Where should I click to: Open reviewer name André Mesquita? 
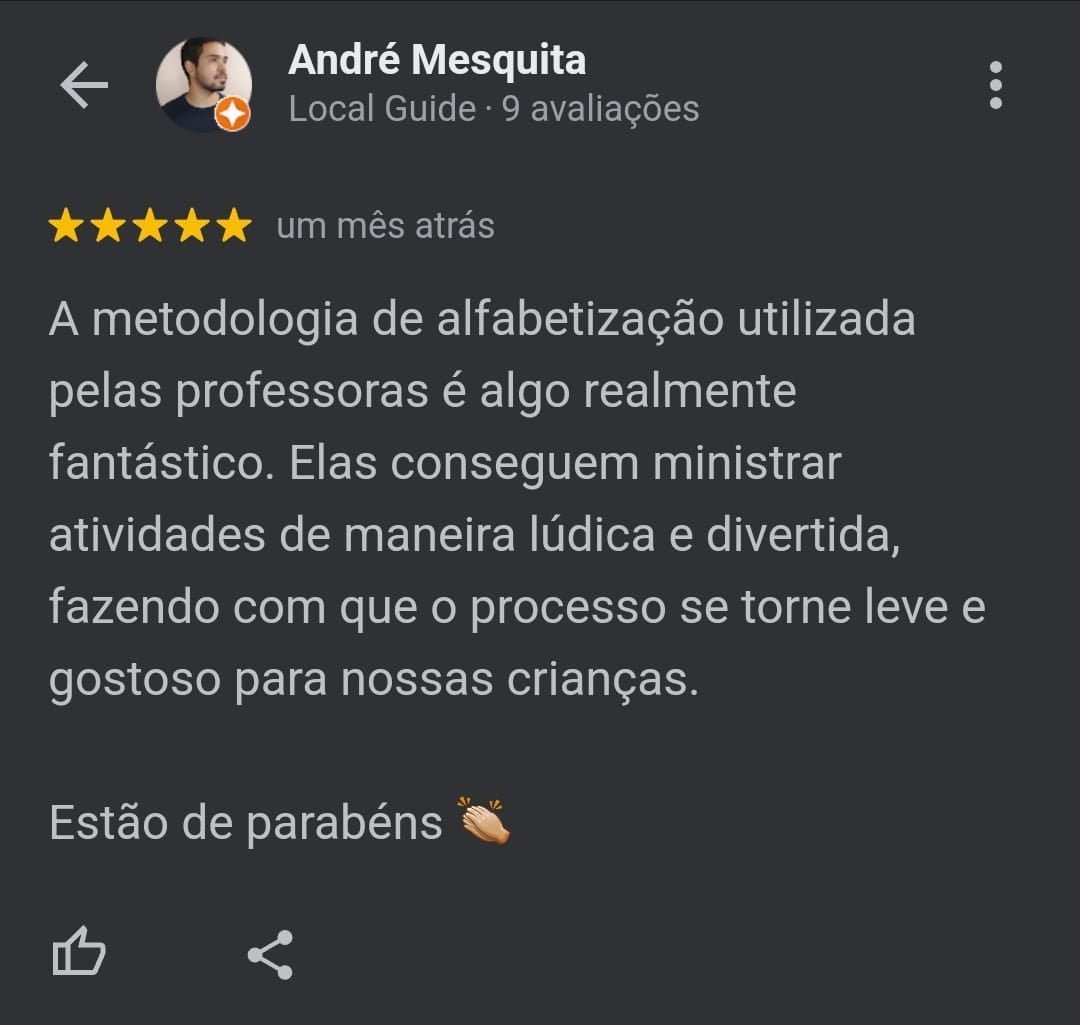[437, 61]
